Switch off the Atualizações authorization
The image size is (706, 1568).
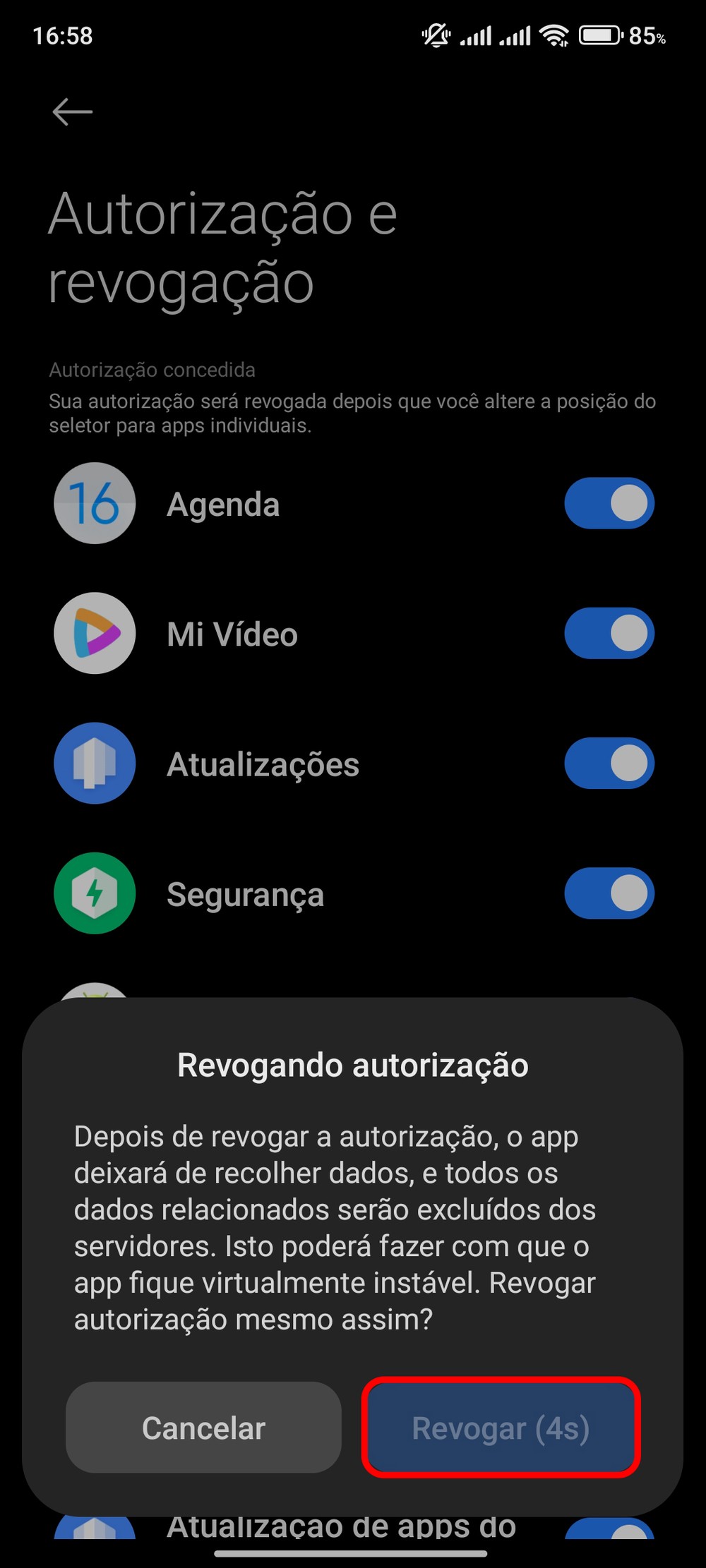point(609,764)
